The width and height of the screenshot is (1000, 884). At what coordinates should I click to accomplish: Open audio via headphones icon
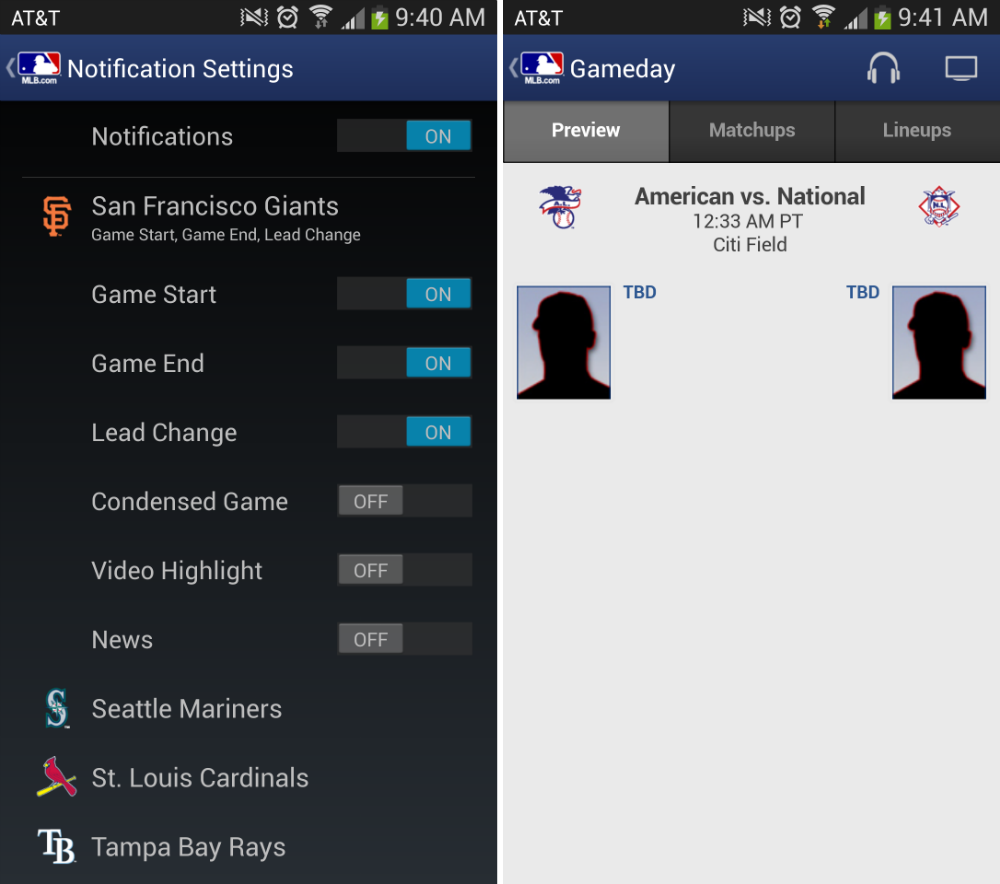pyautogui.click(x=883, y=68)
